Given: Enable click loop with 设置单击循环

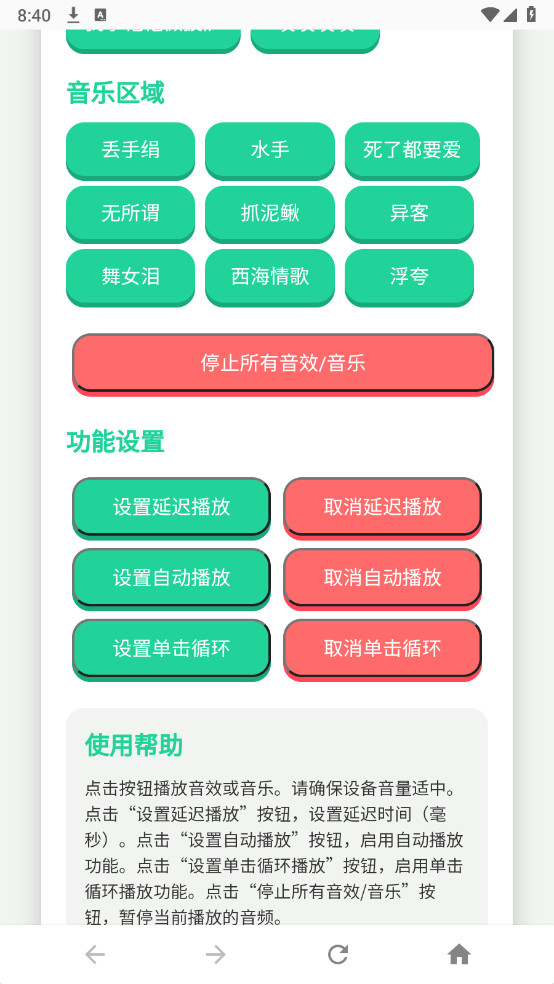Looking at the screenshot, I should 171,649.
